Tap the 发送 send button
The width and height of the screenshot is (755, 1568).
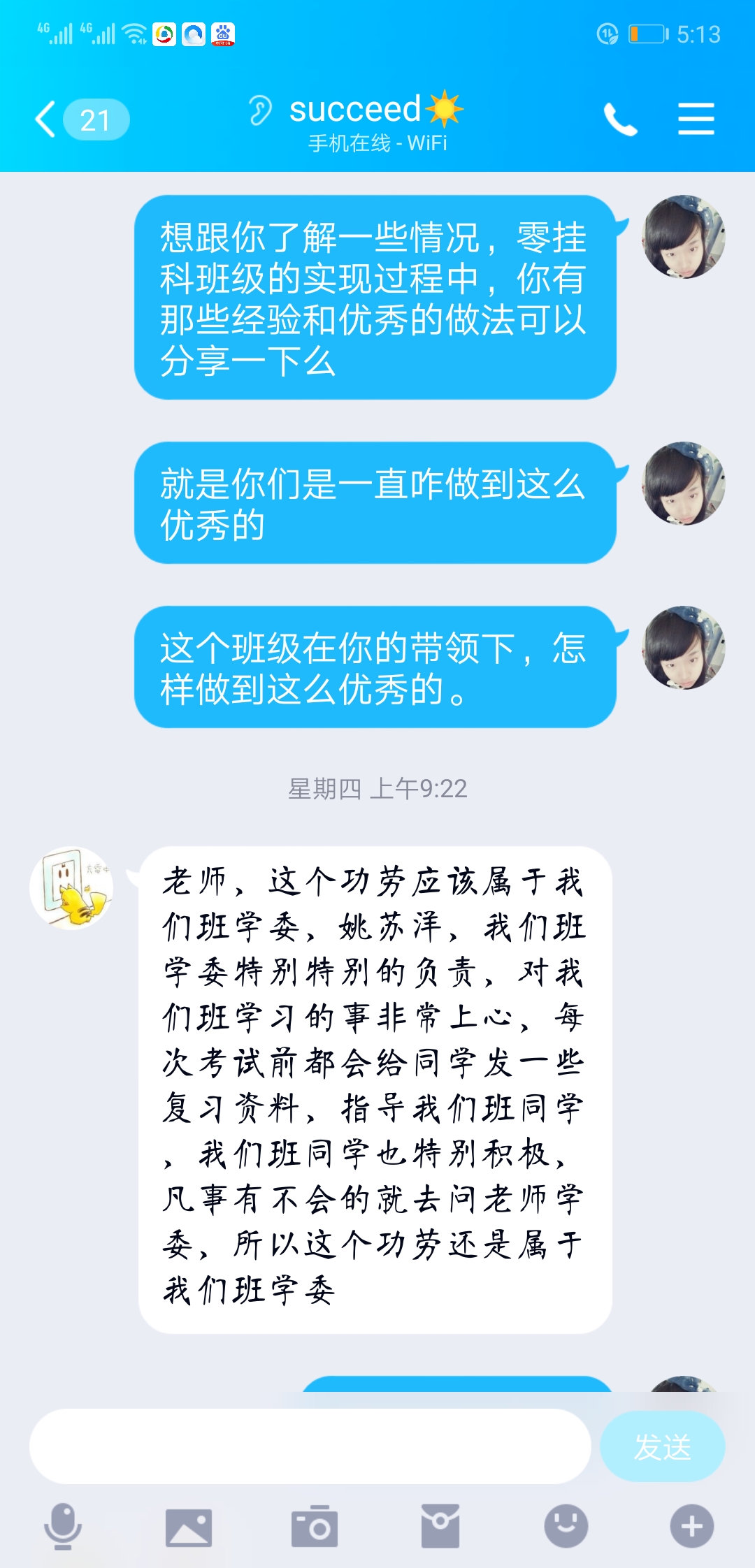pos(662,1446)
